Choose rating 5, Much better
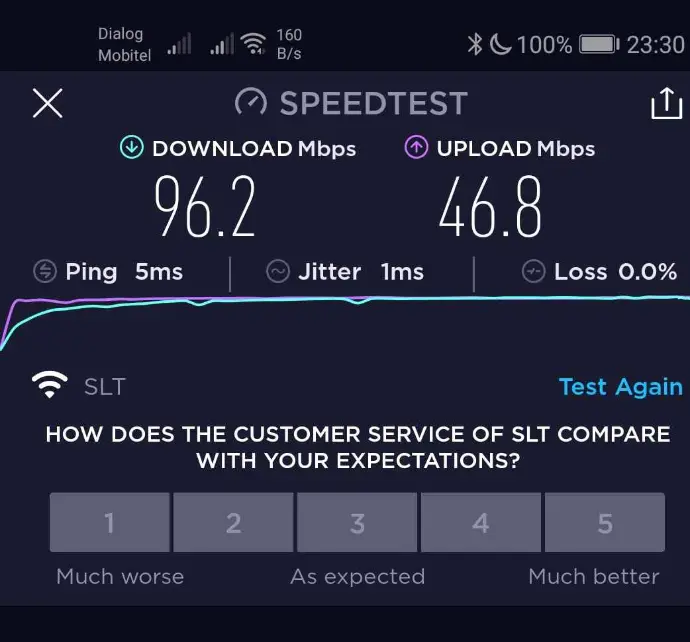The height and width of the screenshot is (642, 690). [x=605, y=522]
